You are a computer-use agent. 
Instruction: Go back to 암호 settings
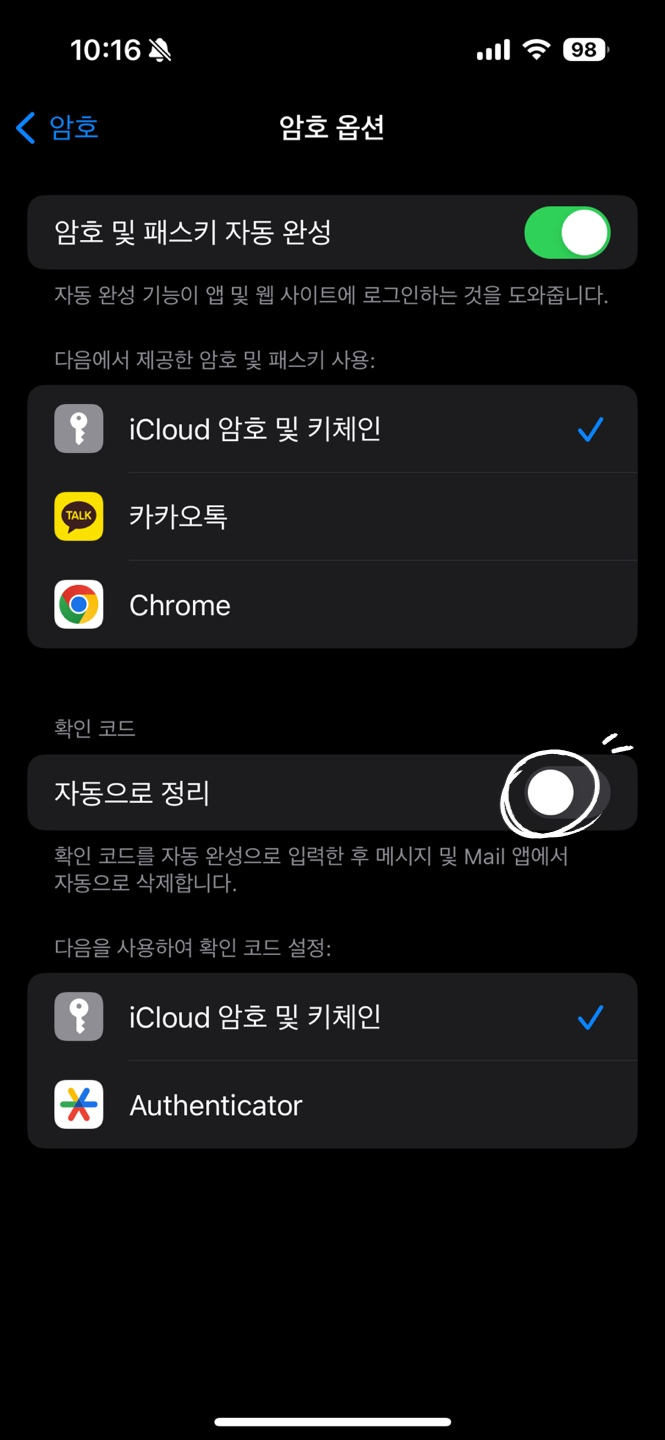coord(58,128)
